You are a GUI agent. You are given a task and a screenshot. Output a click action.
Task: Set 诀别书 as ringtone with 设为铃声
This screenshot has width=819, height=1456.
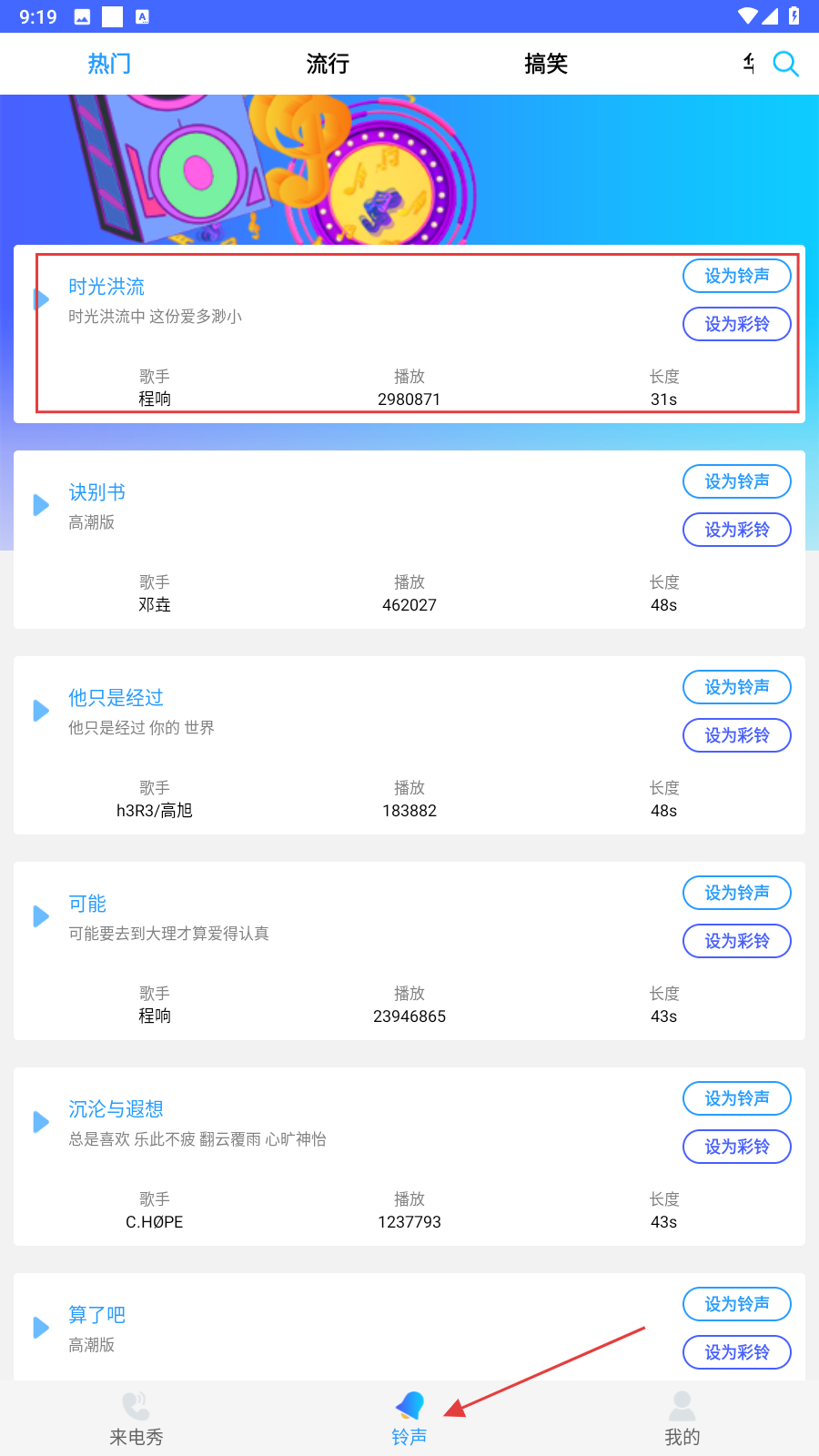(737, 481)
